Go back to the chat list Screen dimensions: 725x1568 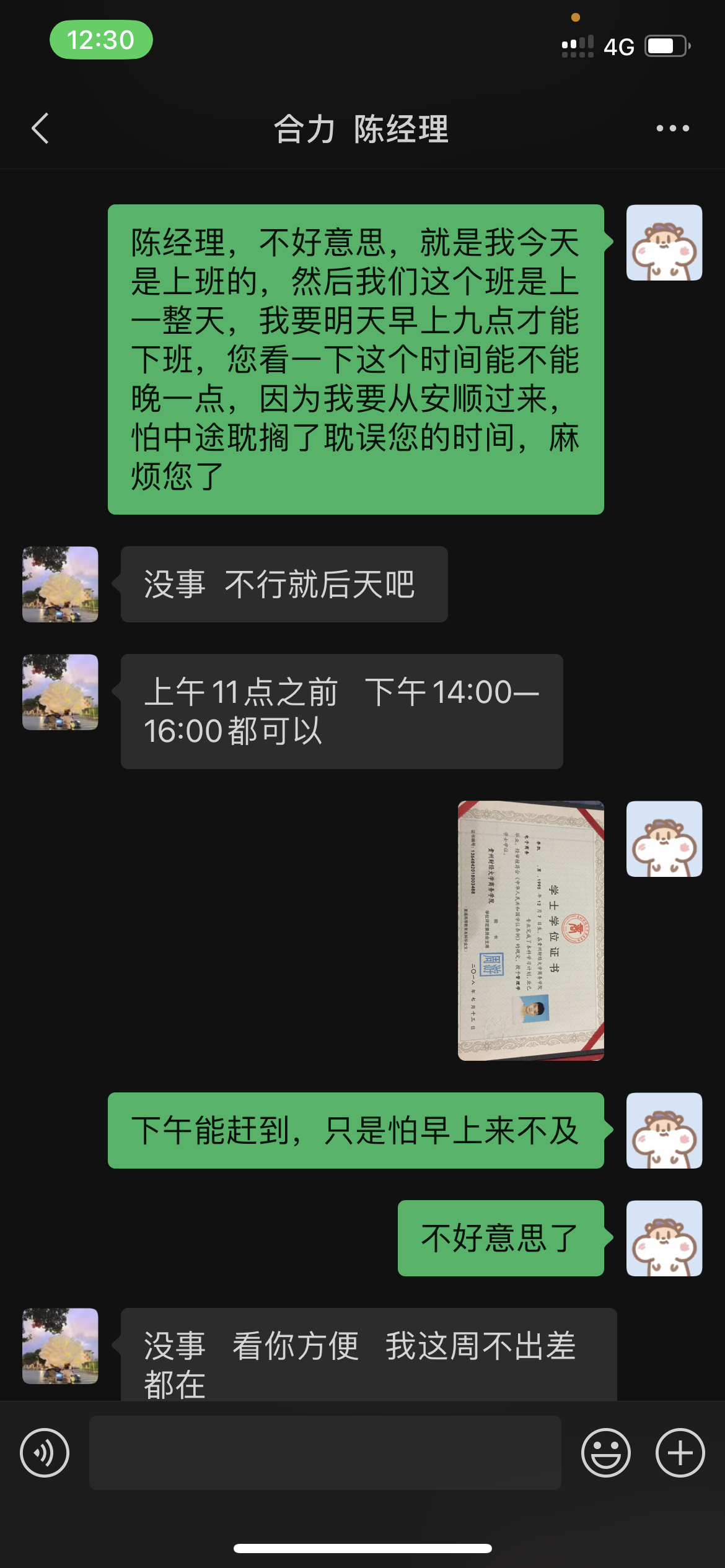(40, 129)
